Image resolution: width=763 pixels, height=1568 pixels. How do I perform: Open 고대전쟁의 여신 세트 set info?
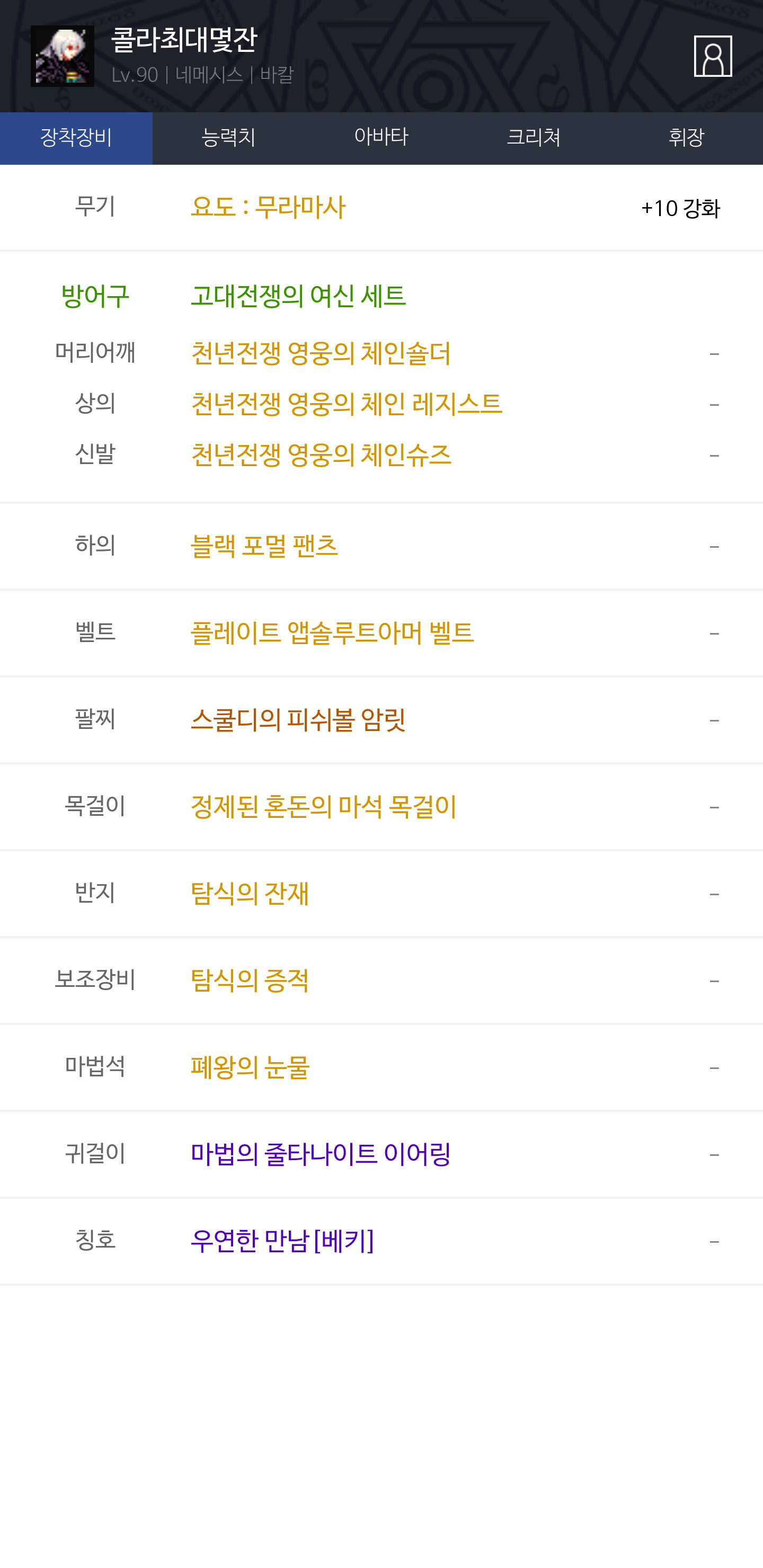point(298,296)
